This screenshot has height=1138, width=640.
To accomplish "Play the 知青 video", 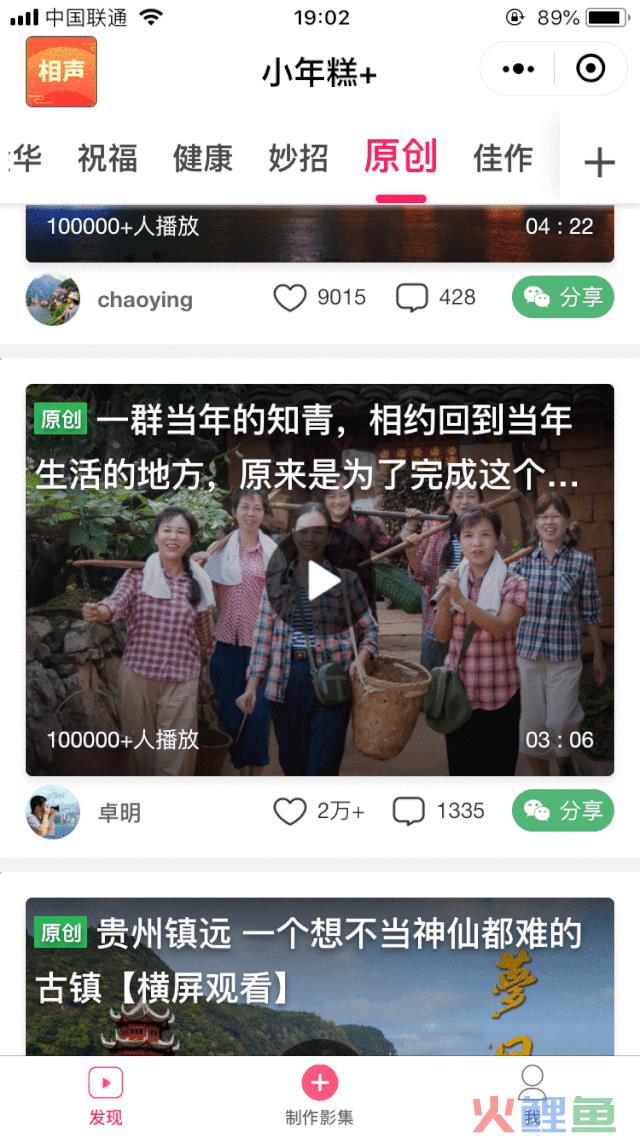I will pos(320,580).
